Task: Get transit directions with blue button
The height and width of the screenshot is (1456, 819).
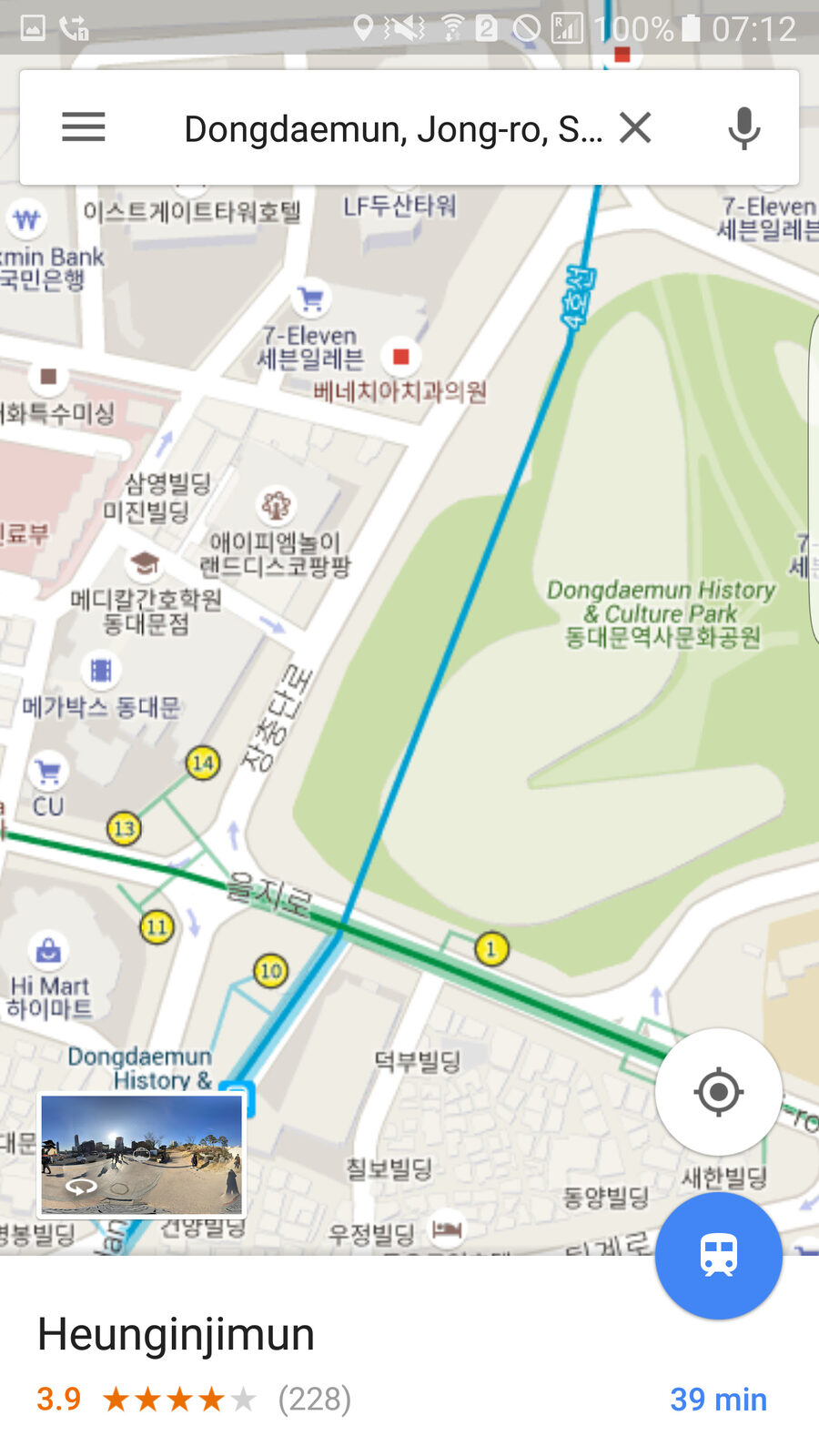Action: (x=719, y=1256)
